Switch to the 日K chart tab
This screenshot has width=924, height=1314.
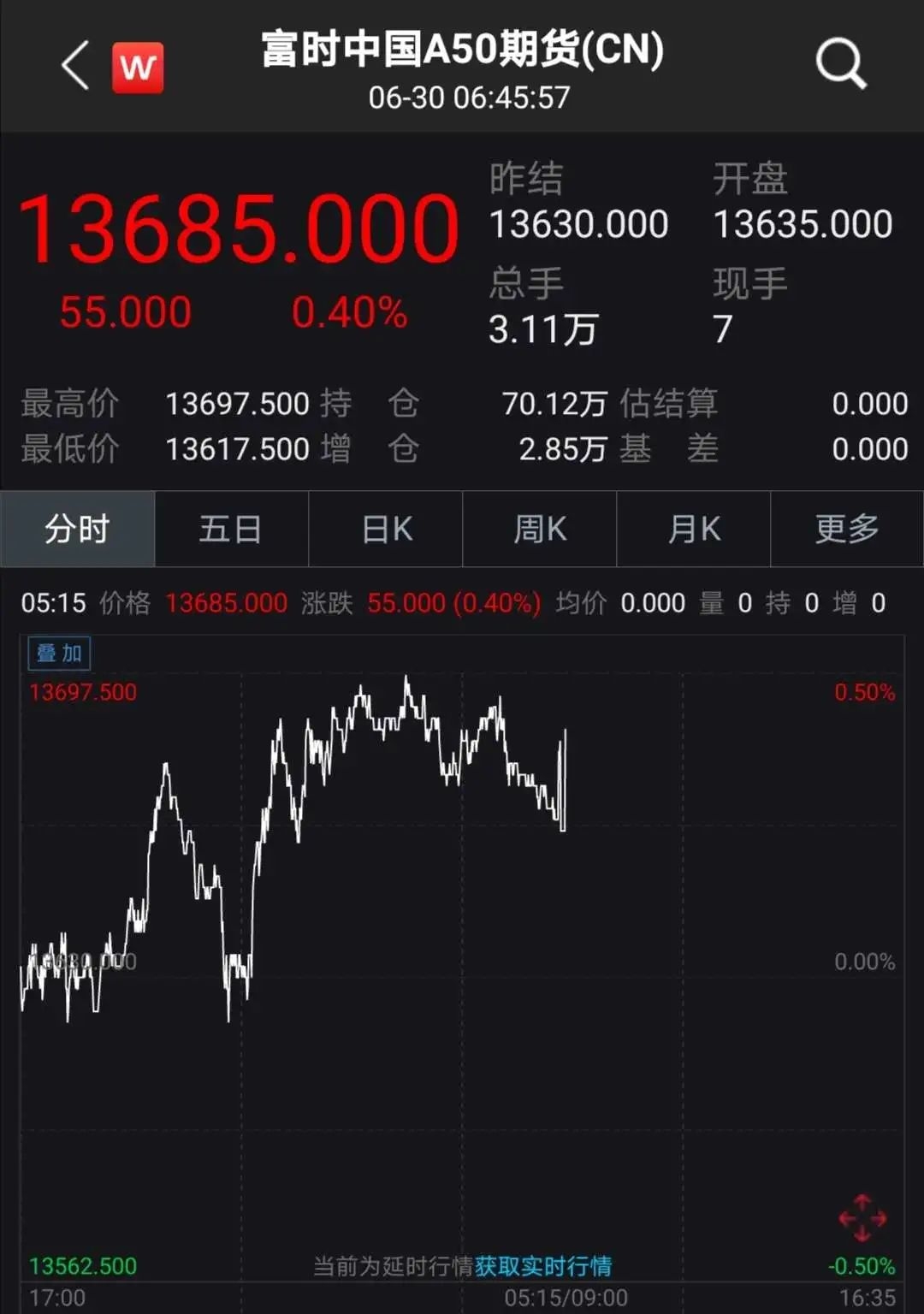[x=386, y=530]
